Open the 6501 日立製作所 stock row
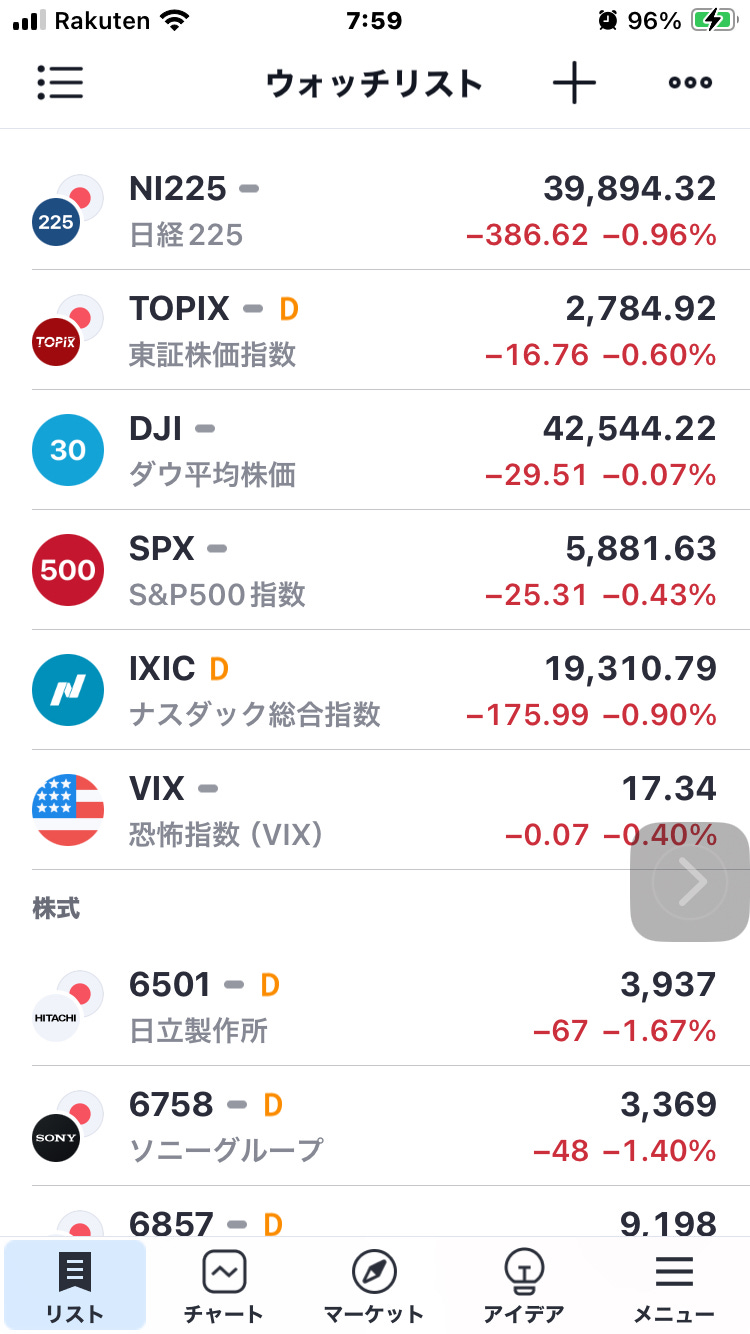750x1334 pixels. [x=375, y=1006]
